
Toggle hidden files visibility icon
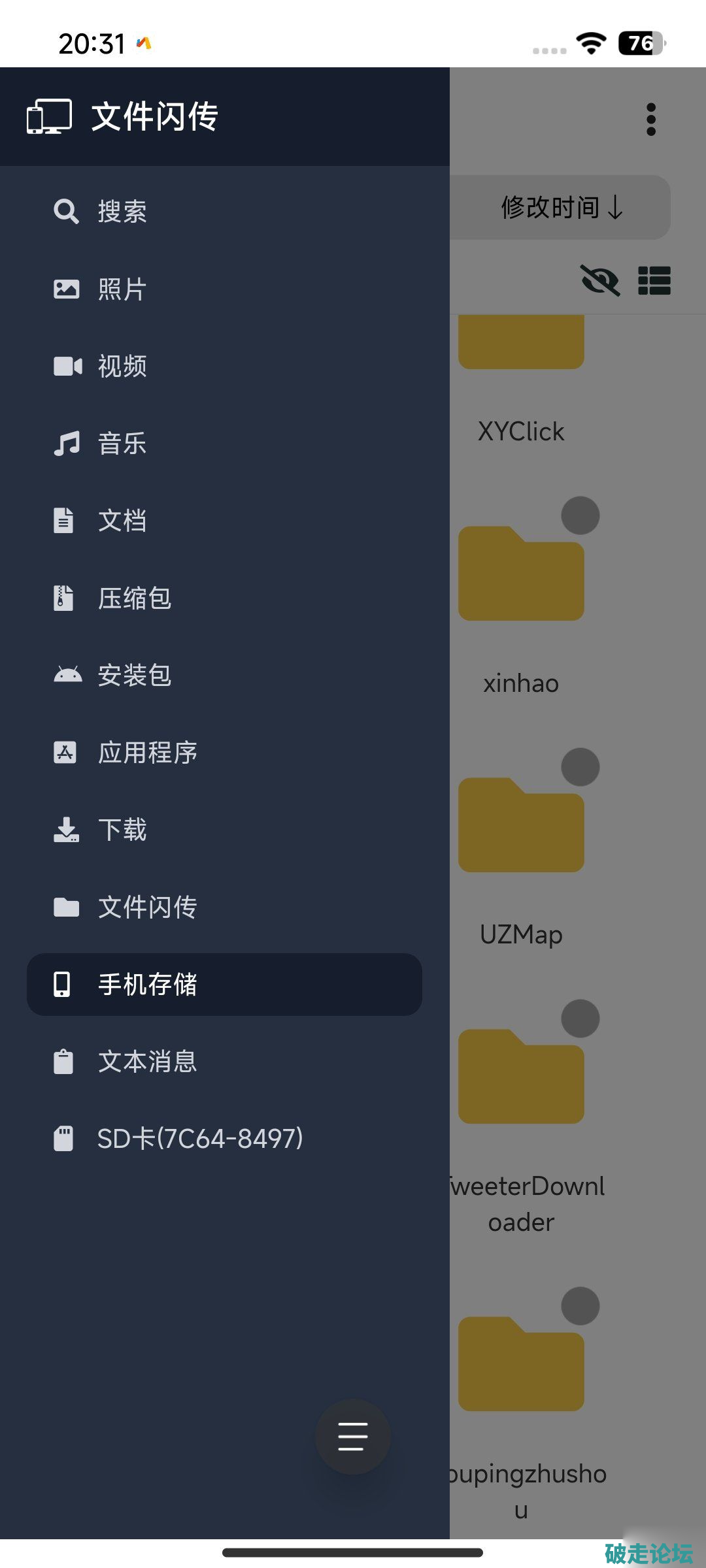(600, 281)
